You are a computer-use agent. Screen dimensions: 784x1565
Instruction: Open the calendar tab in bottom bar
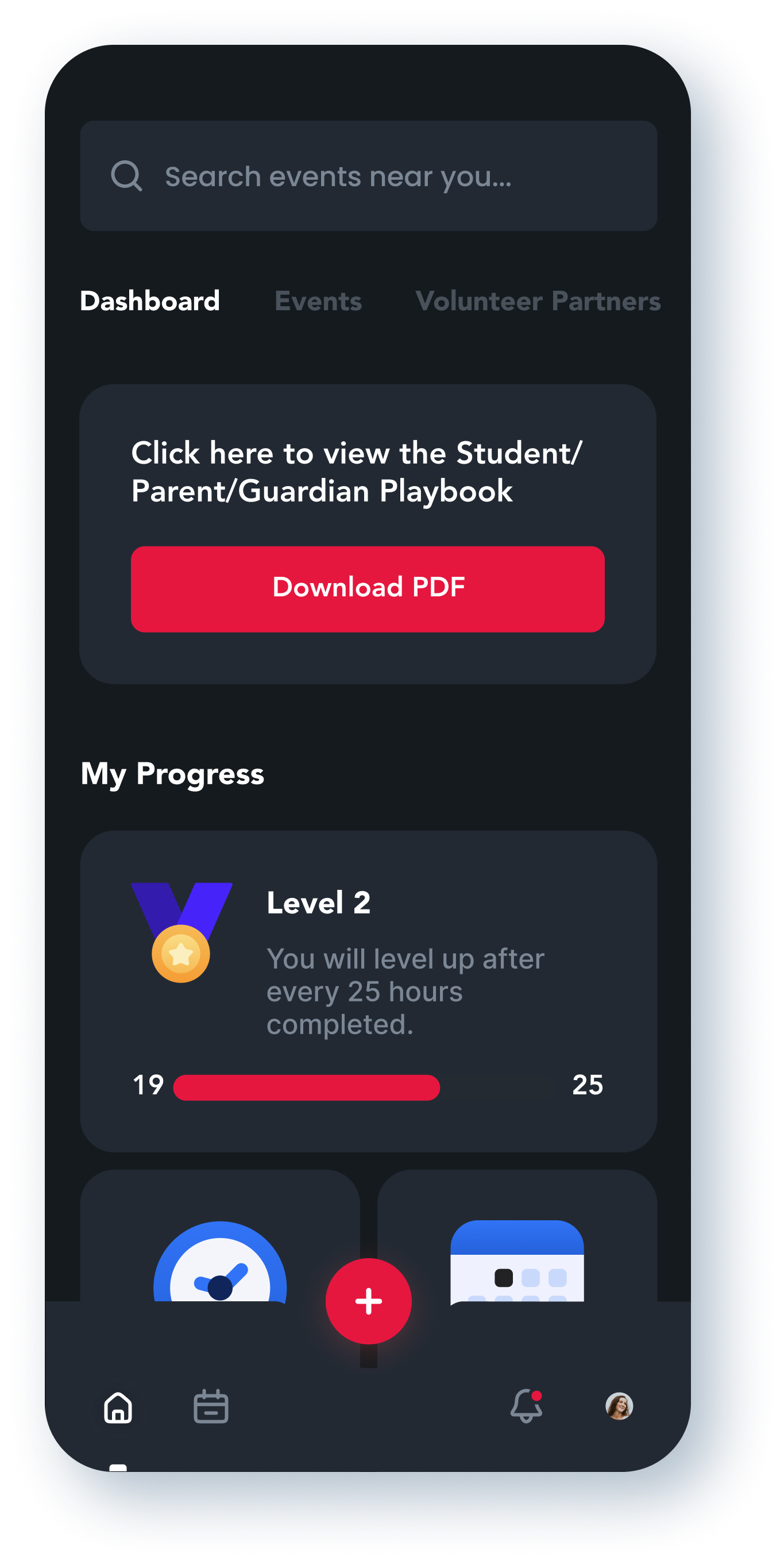click(211, 1407)
